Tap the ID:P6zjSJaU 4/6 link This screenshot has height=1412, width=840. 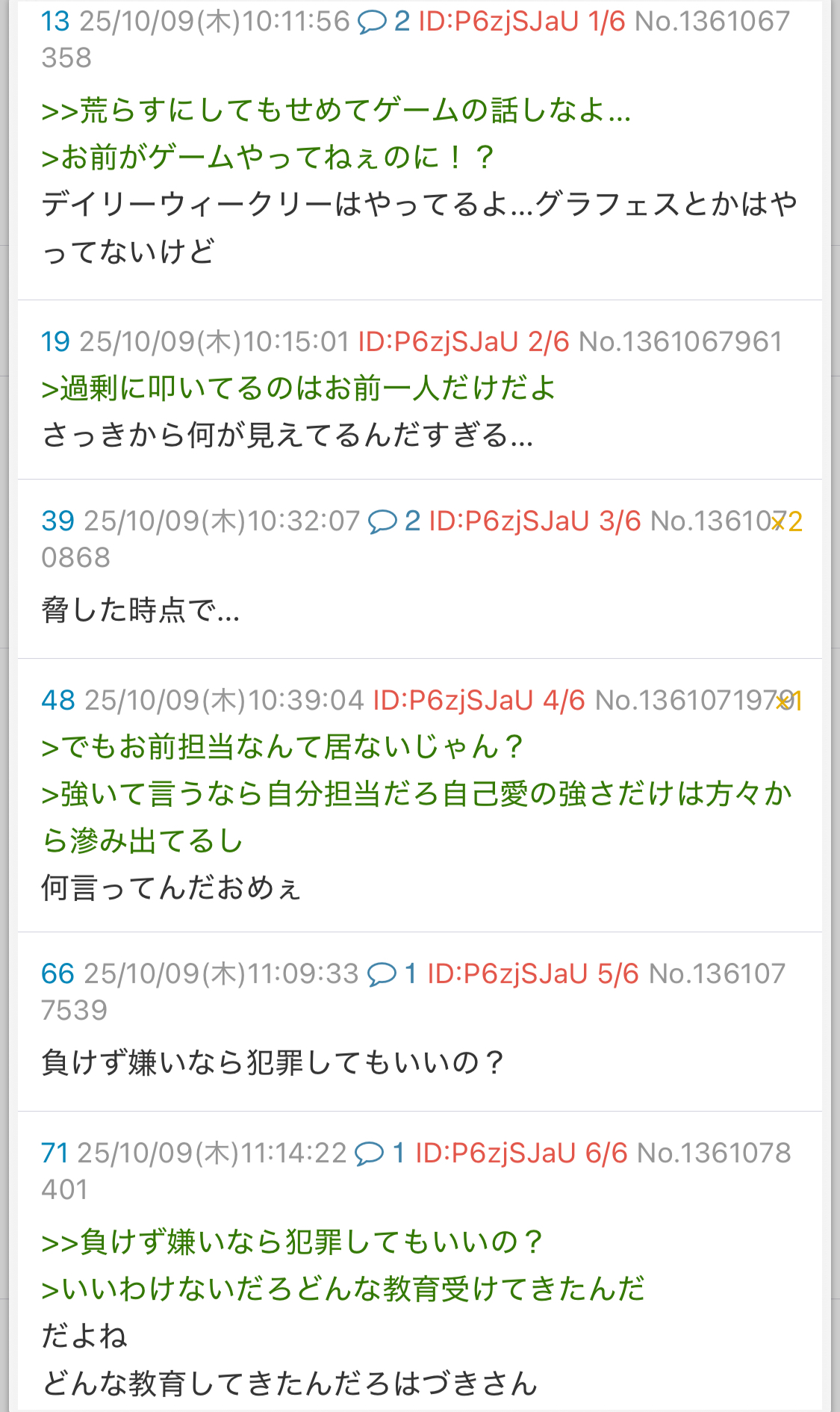pos(479,700)
